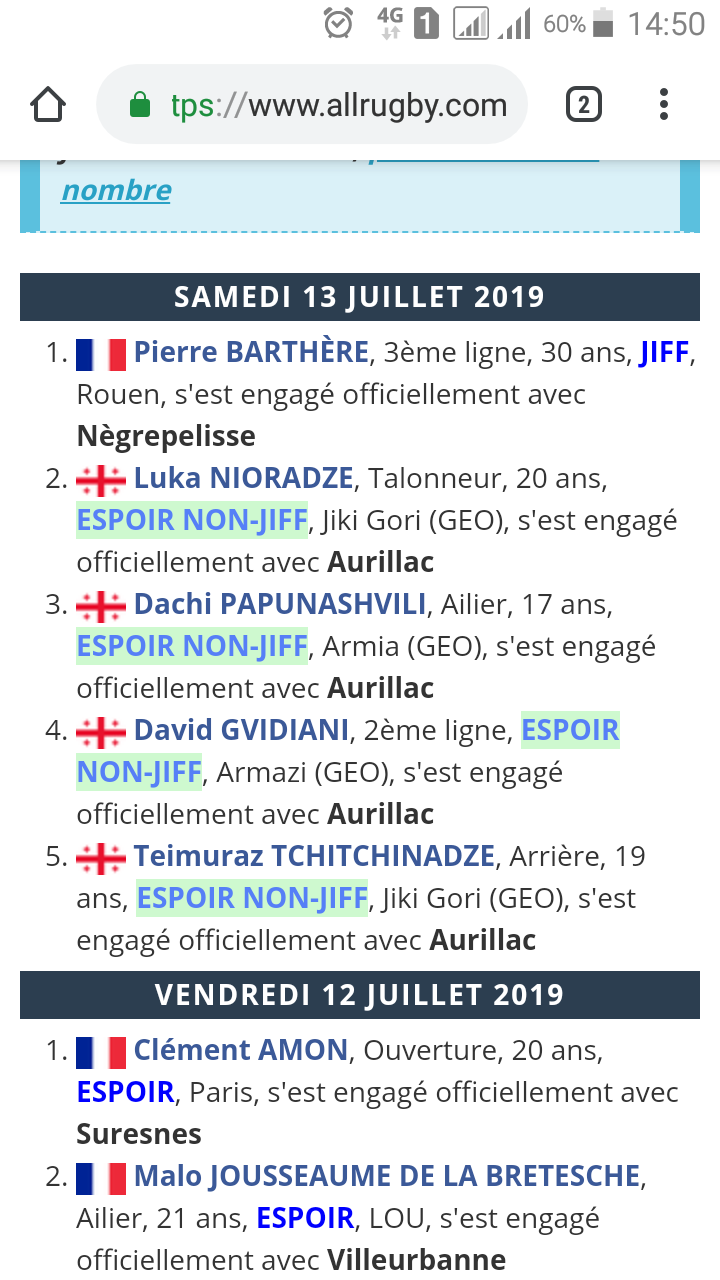Select ESPOIR NON-JIFF next to Armia (GEO)
The width and height of the screenshot is (720, 1280).
point(192,646)
